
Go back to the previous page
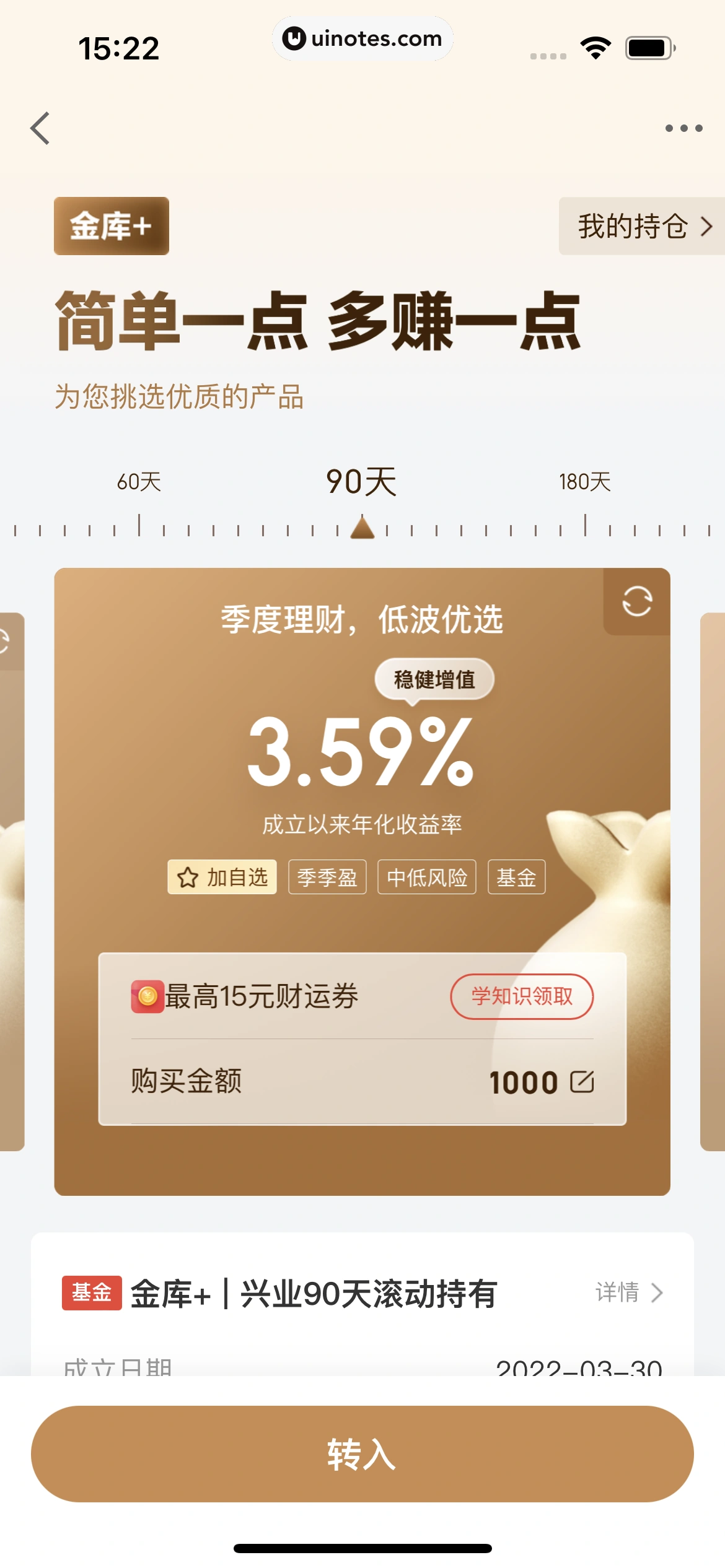click(x=40, y=128)
